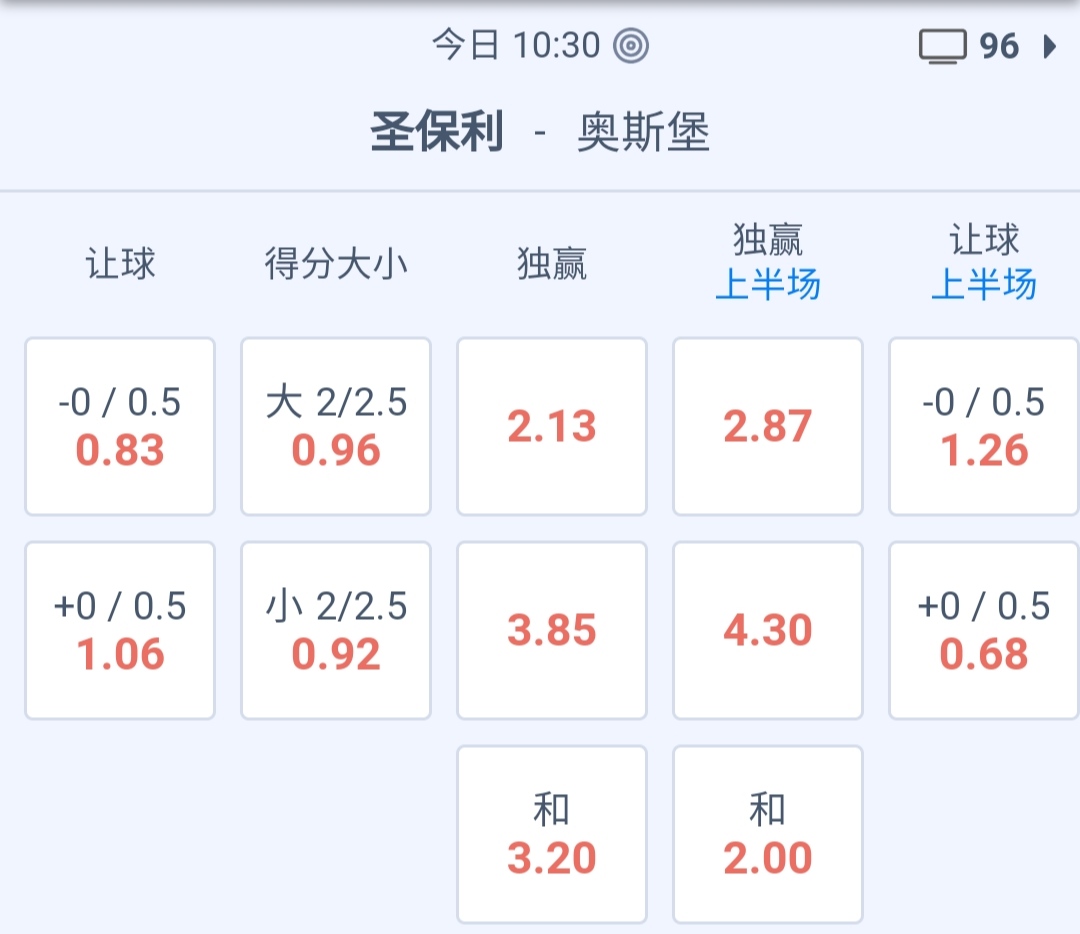The width and height of the screenshot is (1080, 934).
Task: Select handicap -0 / 0.5 at 0.83
Action: pos(120,427)
